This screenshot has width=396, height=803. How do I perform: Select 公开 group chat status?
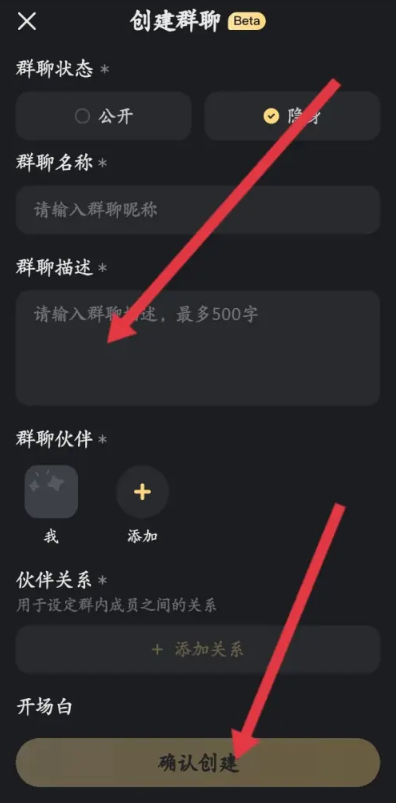pyautogui.click(x=103, y=116)
